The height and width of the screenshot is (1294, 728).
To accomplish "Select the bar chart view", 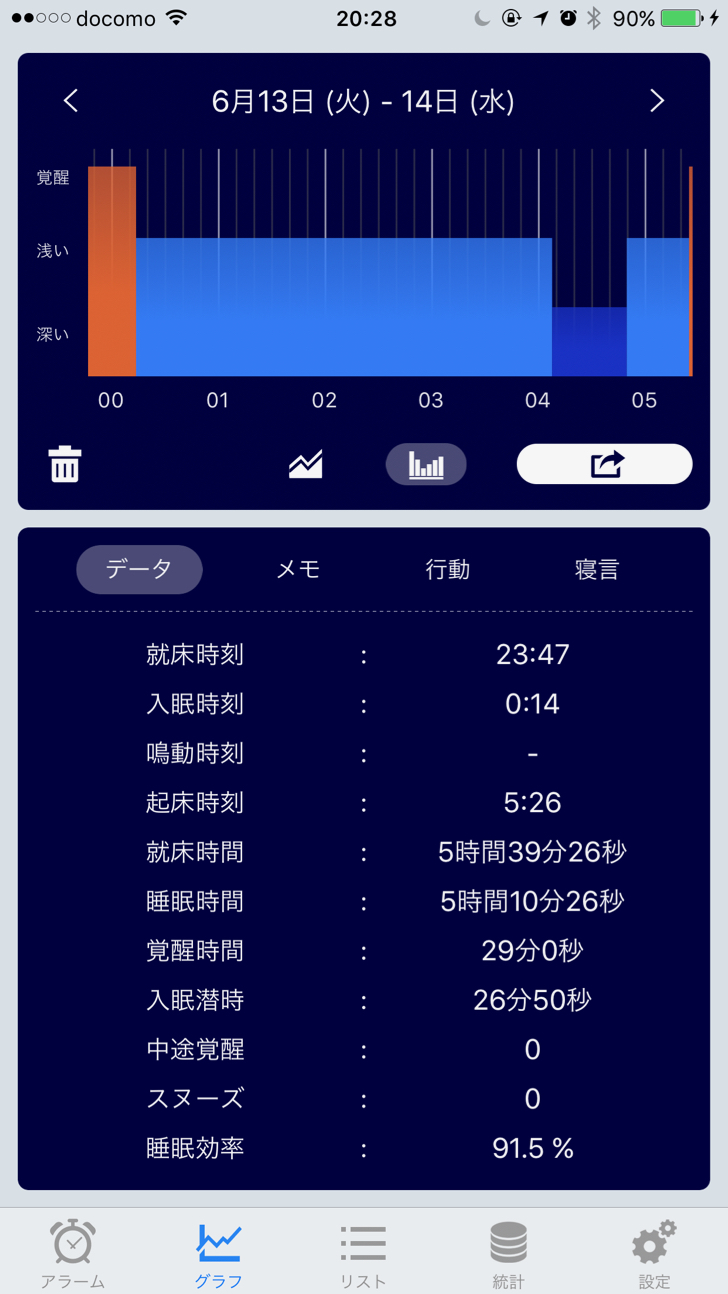I will pyautogui.click(x=426, y=464).
